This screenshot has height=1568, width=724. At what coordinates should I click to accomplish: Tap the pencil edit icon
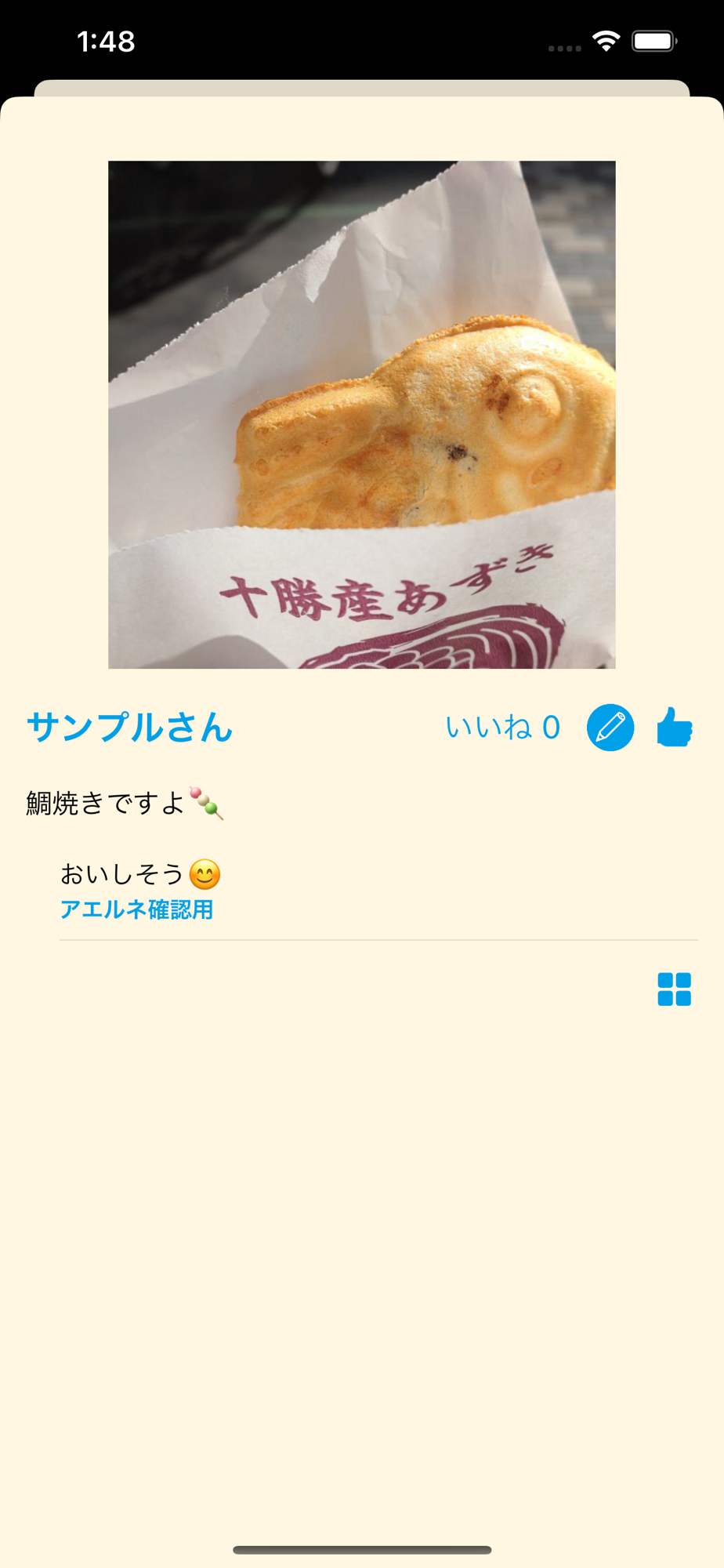pos(610,728)
